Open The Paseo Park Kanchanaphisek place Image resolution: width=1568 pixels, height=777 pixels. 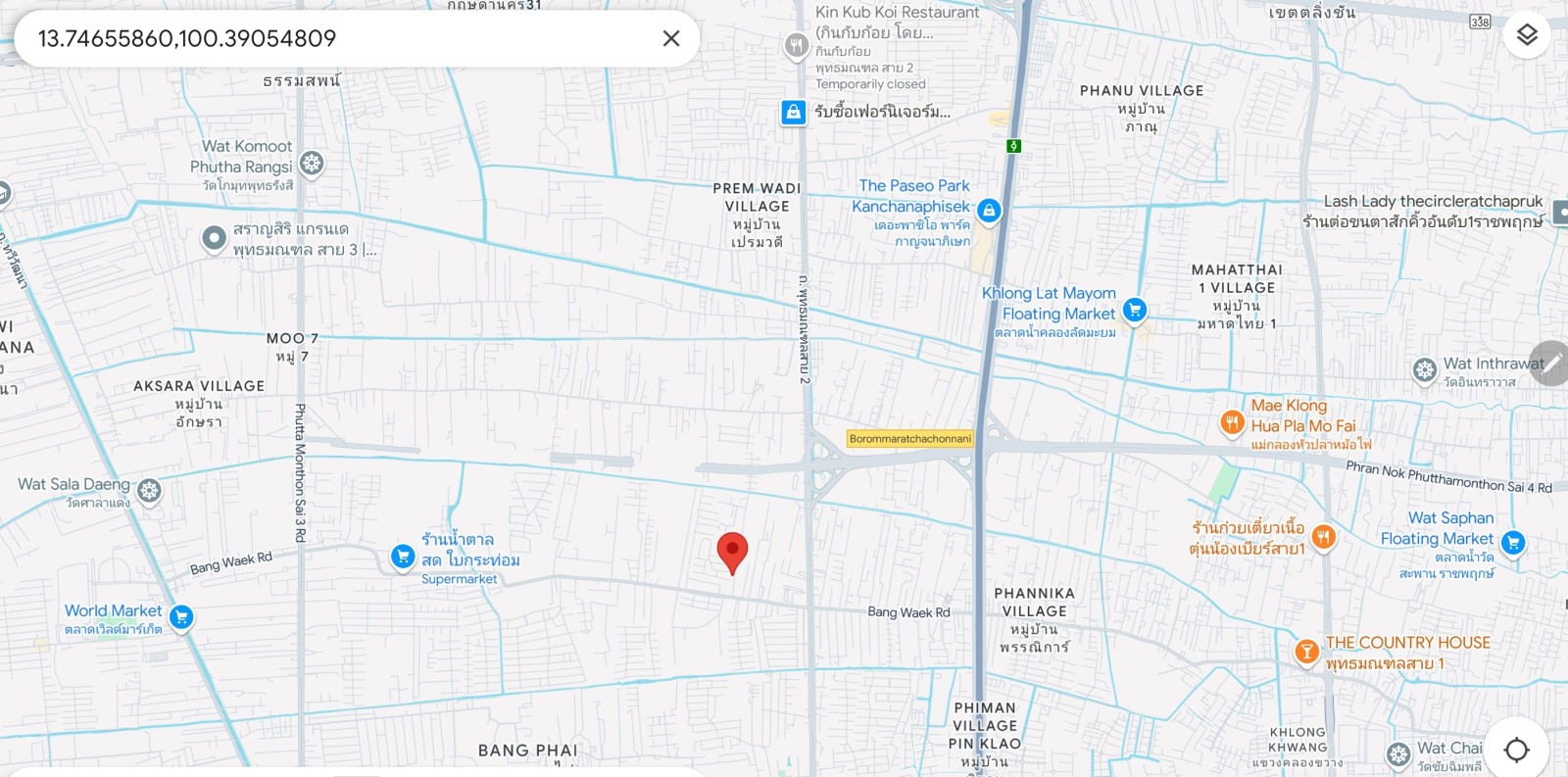pyautogui.click(x=989, y=210)
